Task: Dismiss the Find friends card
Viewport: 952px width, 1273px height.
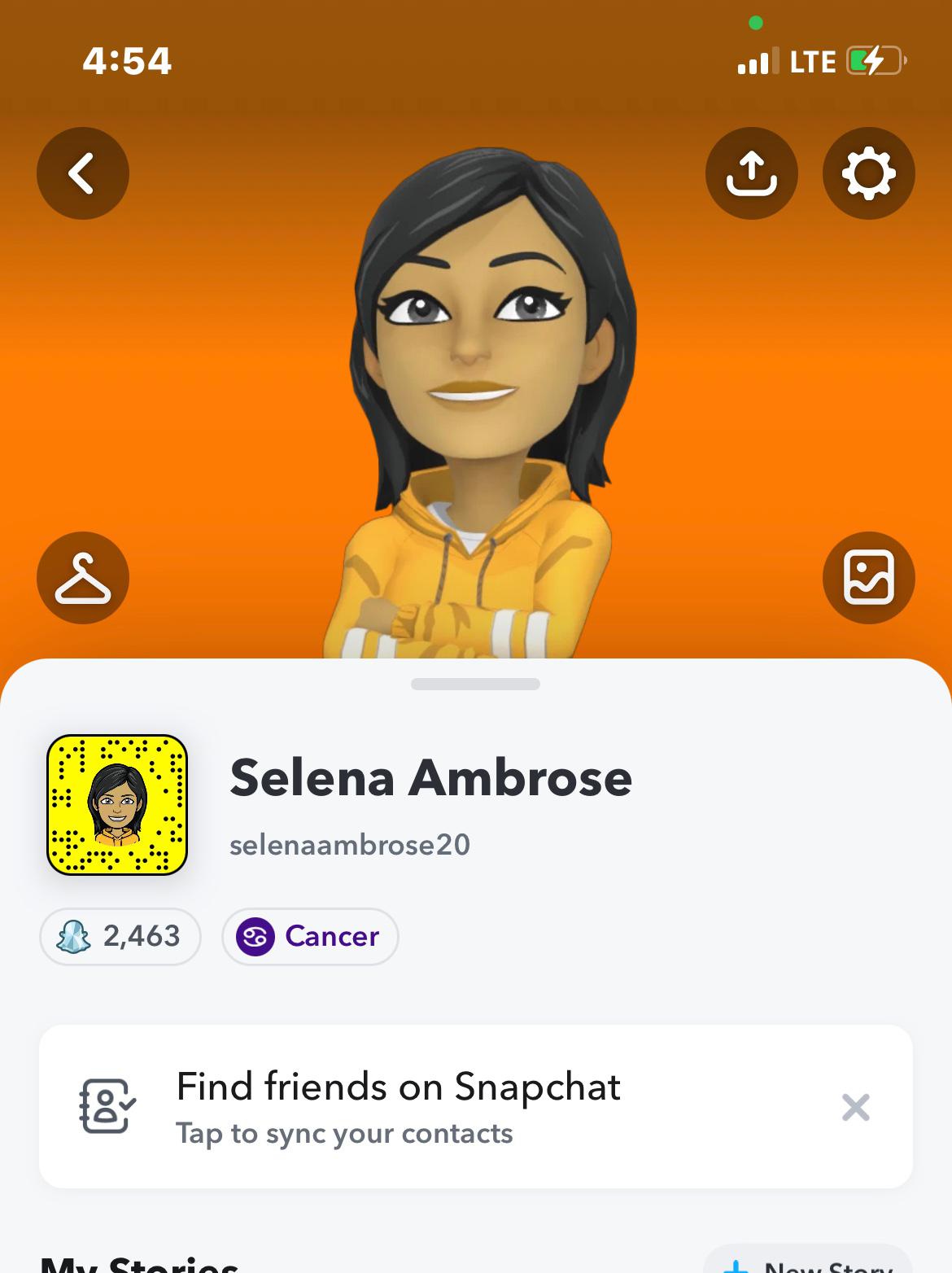Action: 855,1107
